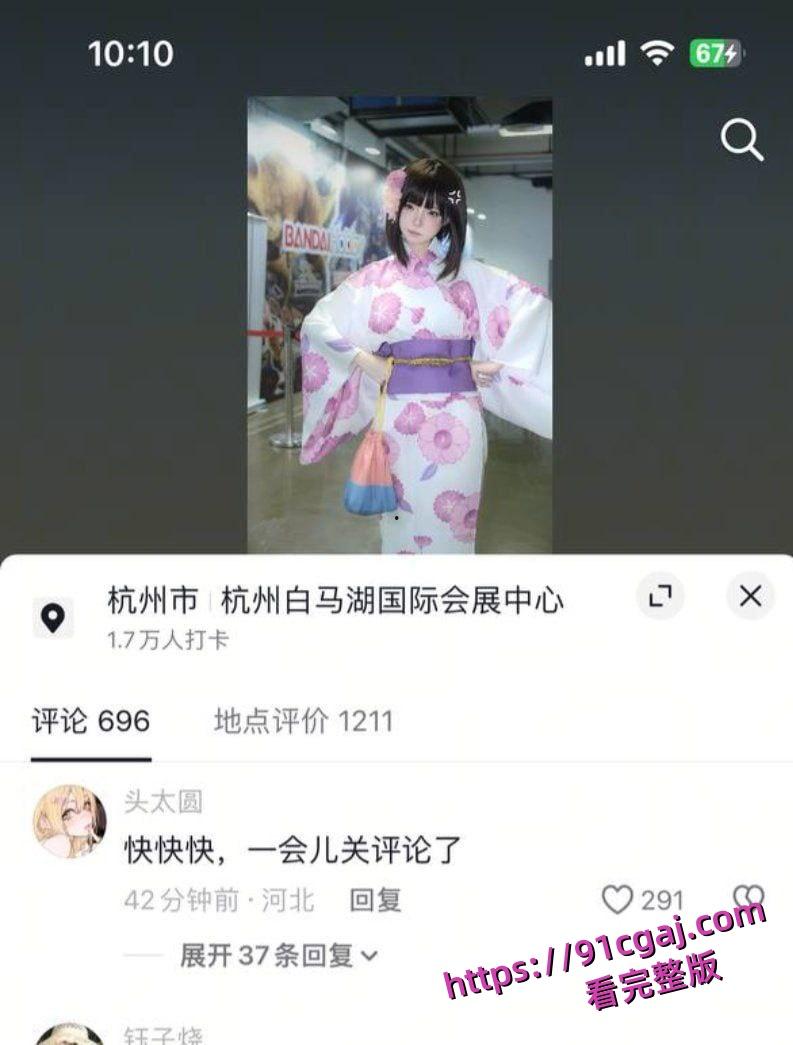Tap the chevron next to 展开 37条回复
Viewport: 793px width, 1045px height.
[x=371, y=958]
